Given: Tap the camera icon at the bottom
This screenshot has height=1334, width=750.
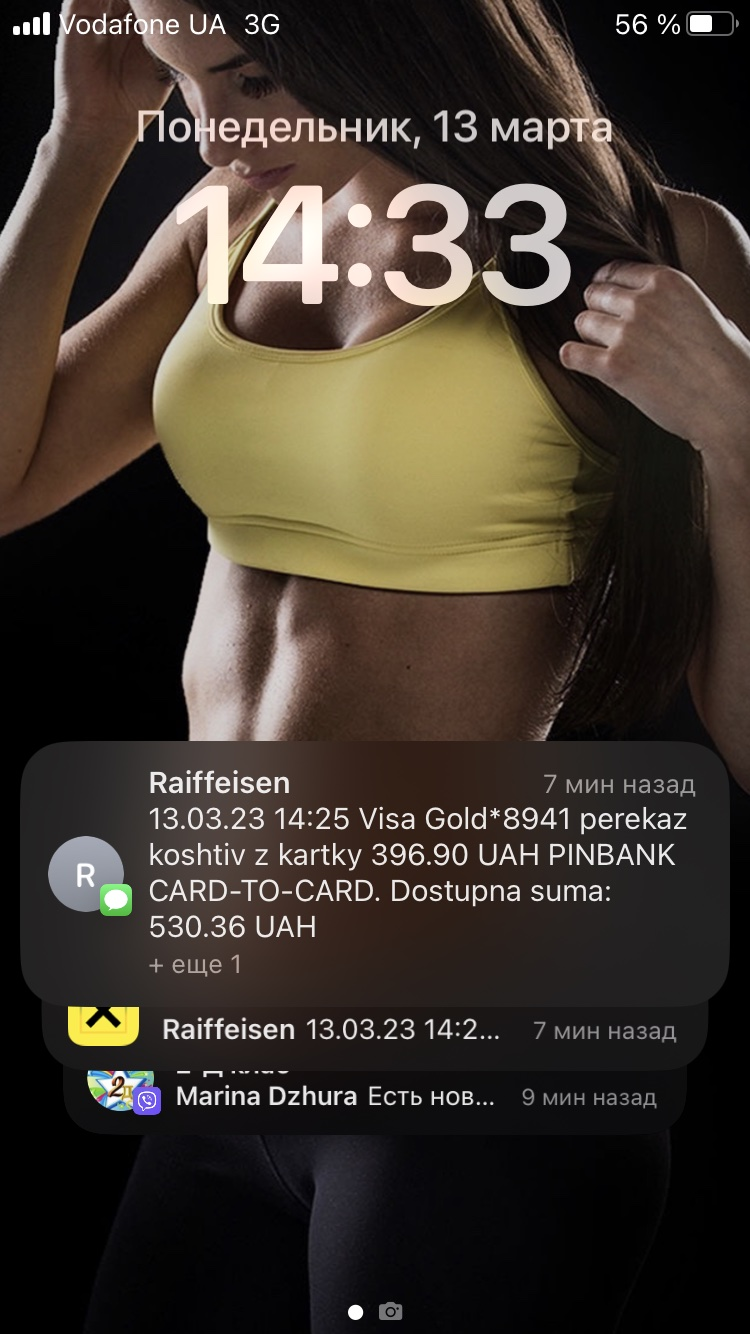Looking at the screenshot, I should [x=390, y=1311].
